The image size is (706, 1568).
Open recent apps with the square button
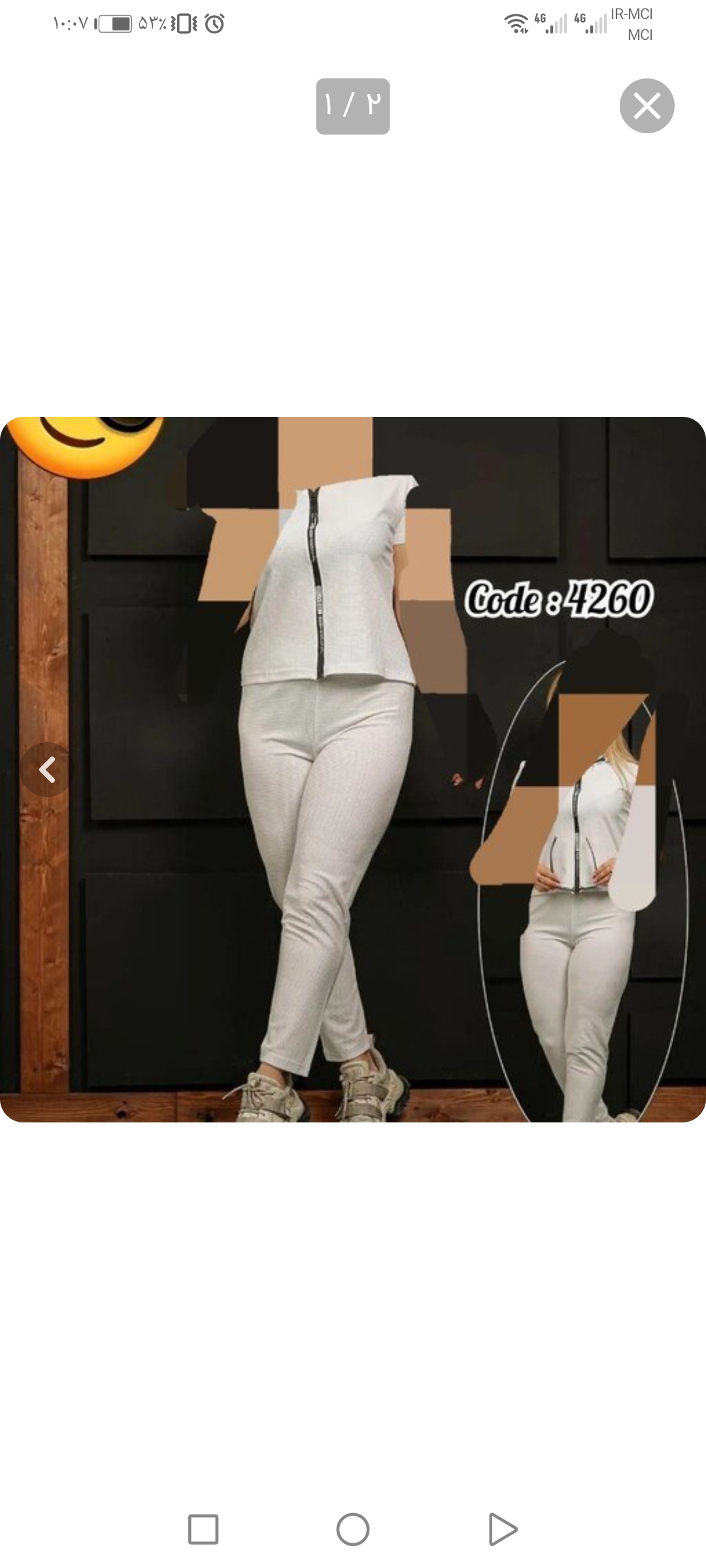point(203,1529)
